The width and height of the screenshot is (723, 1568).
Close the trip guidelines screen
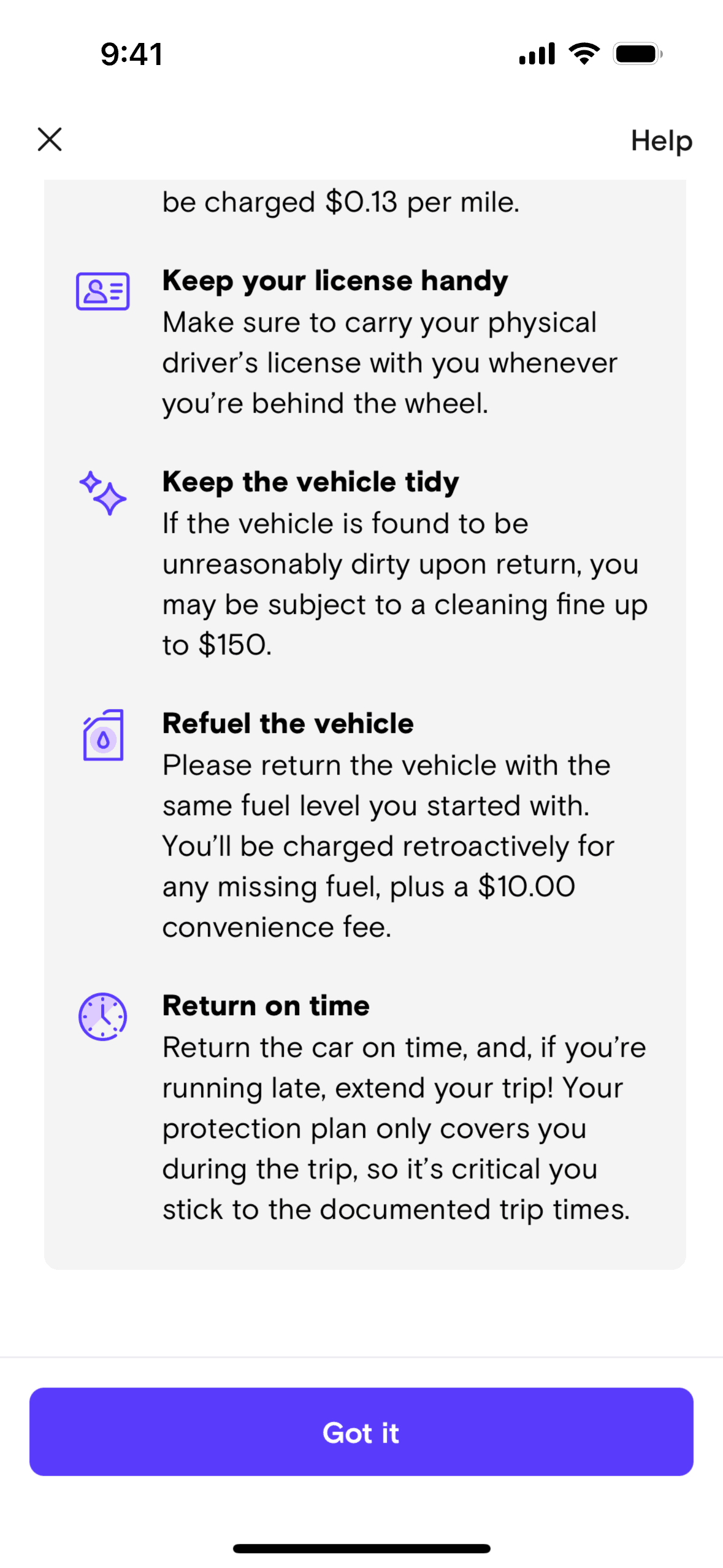(50, 139)
